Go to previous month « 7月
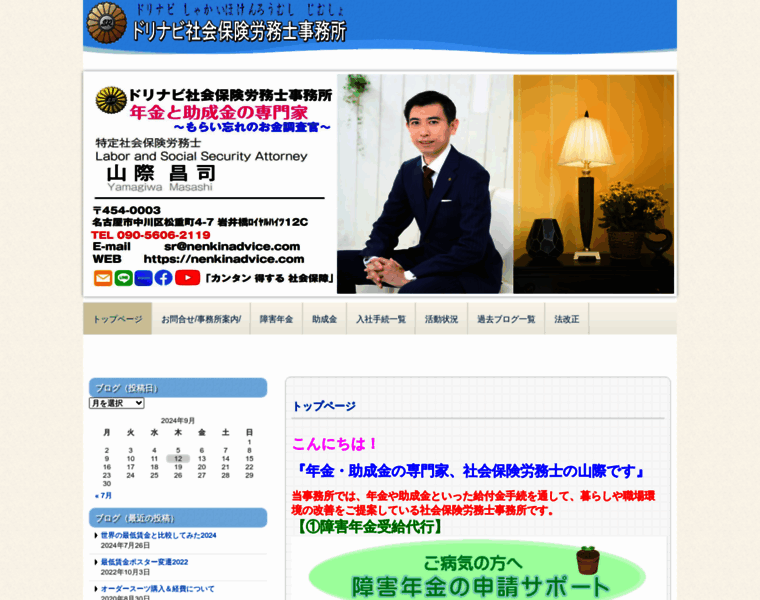Viewport: 760px width, 600px height. point(104,495)
